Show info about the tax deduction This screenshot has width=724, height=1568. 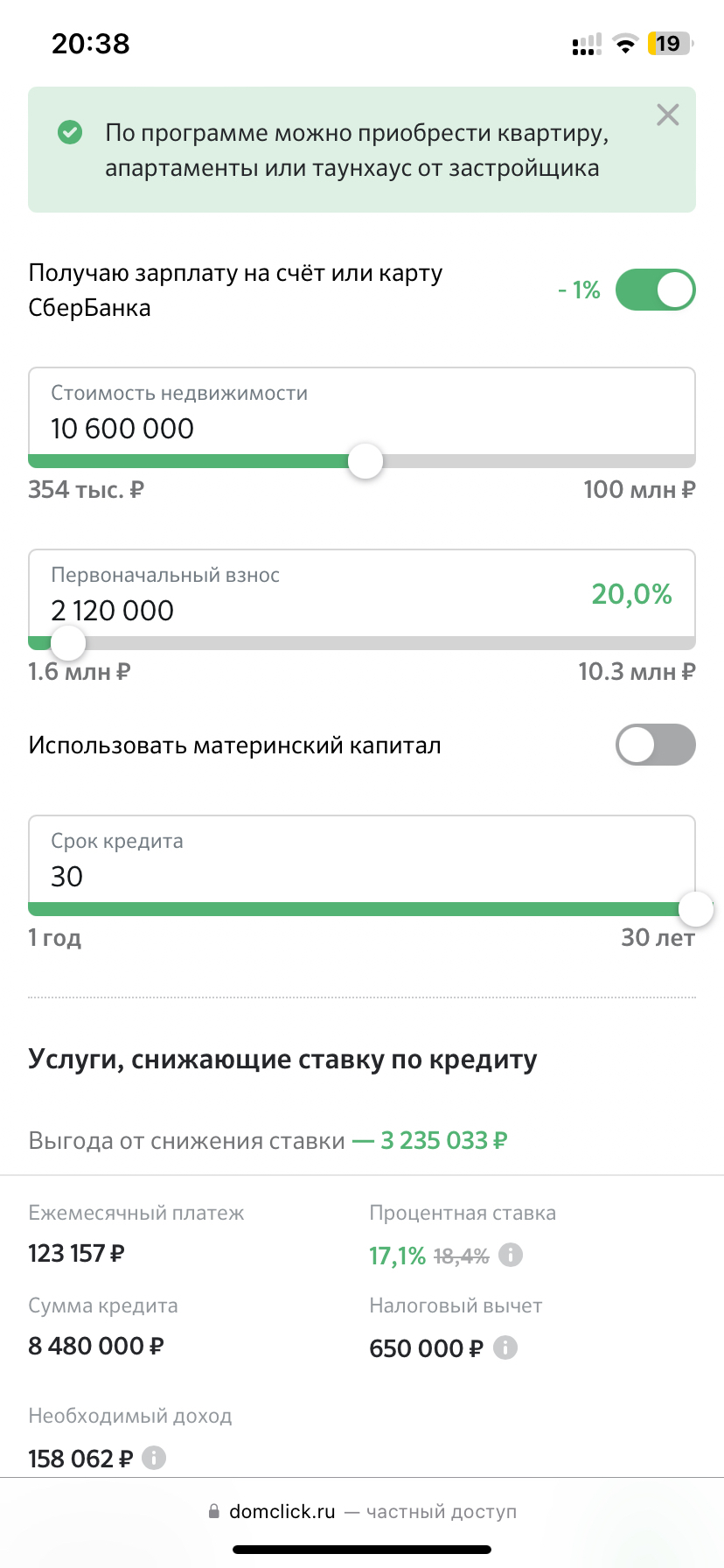pyautogui.click(x=505, y=1347)
